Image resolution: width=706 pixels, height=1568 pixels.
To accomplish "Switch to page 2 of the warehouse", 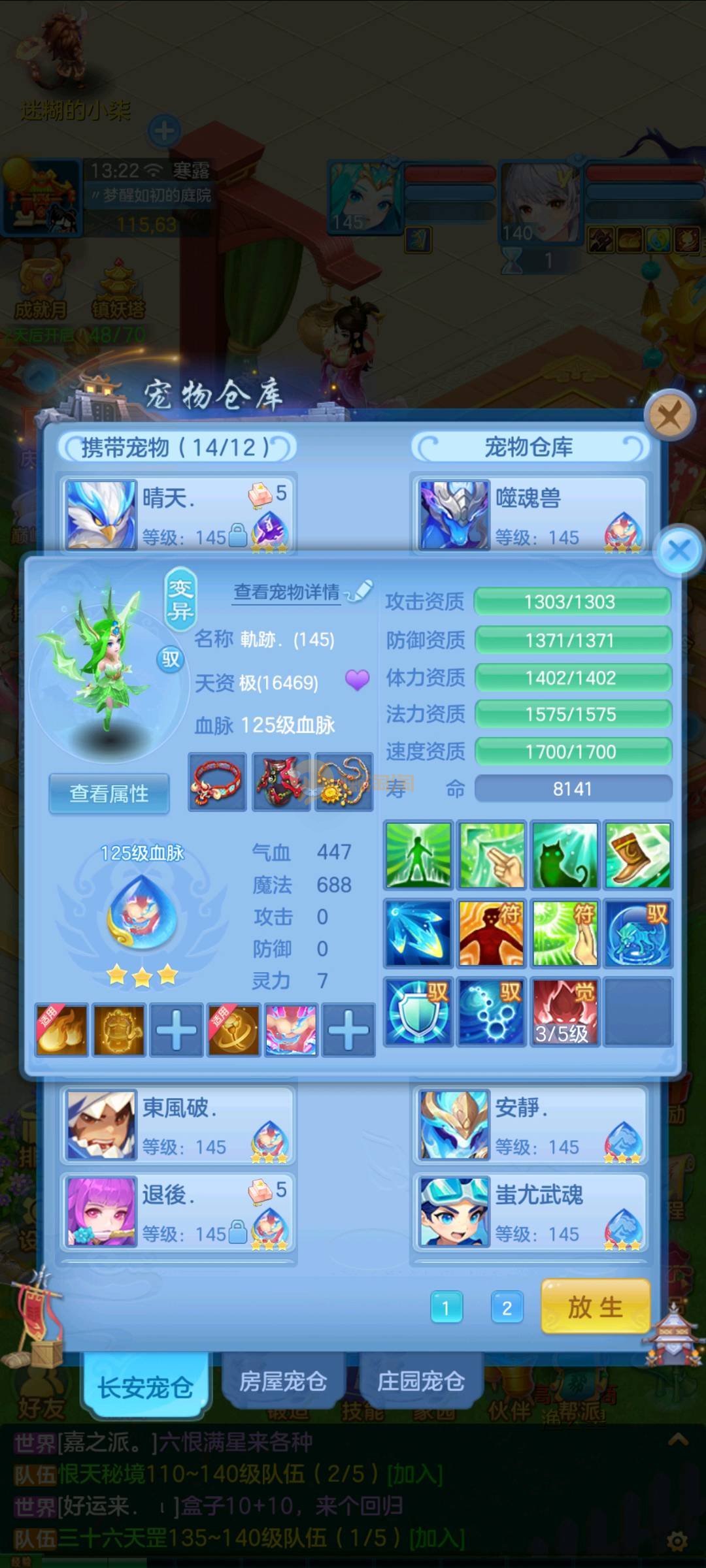I will (x=507, y=1308).
